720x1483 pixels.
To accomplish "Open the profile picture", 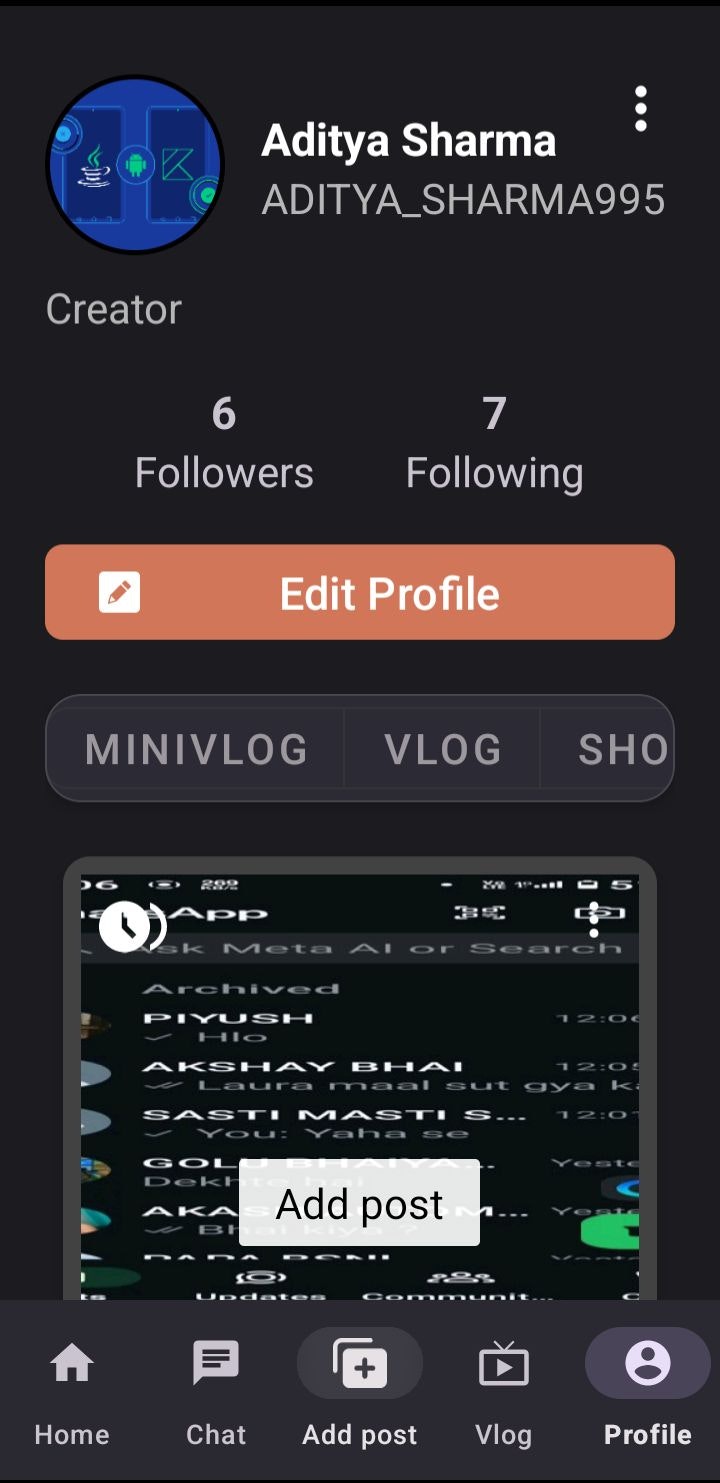I will tap(135, 165).
